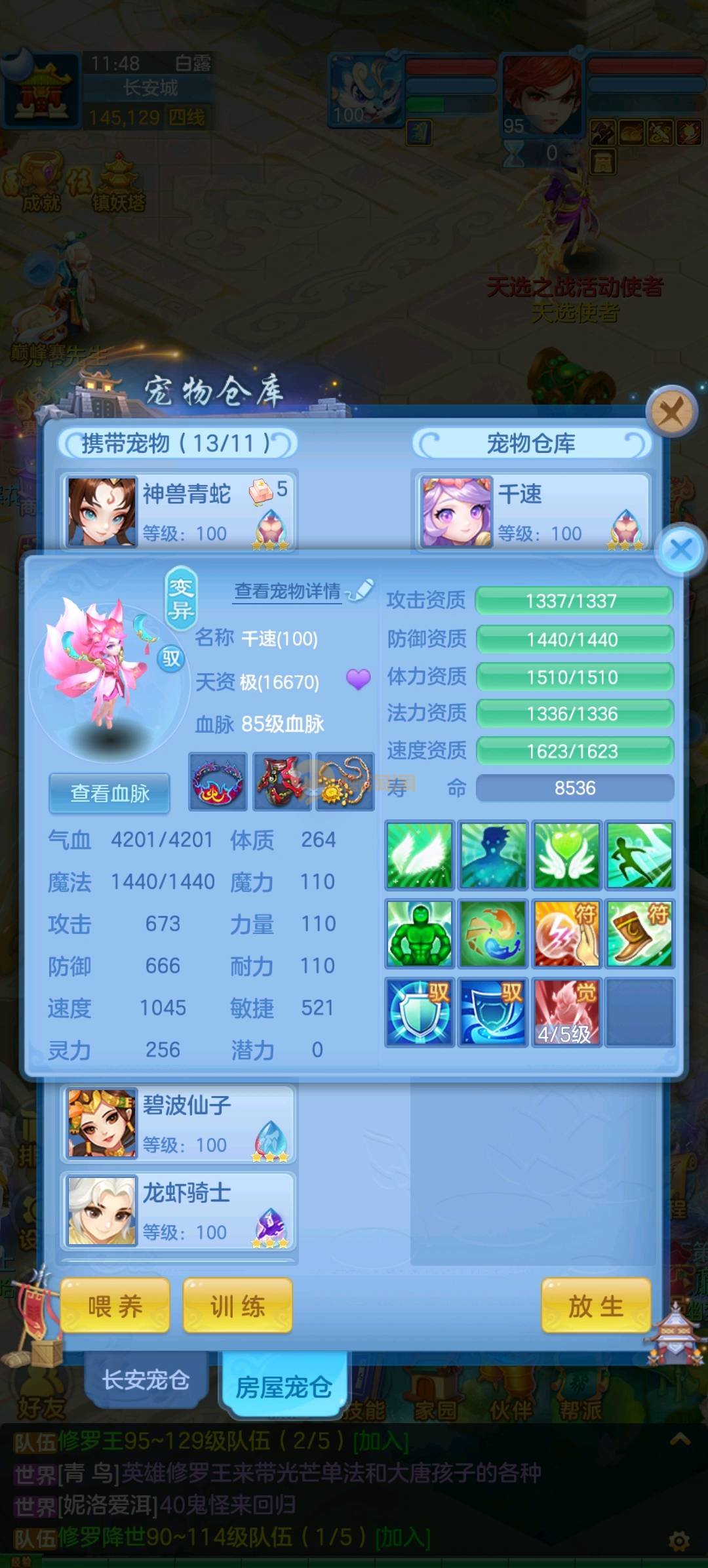This screenshot has width=708, height=1568.
Task: Expand the chat panel arrow
Action: [680, 1440]
